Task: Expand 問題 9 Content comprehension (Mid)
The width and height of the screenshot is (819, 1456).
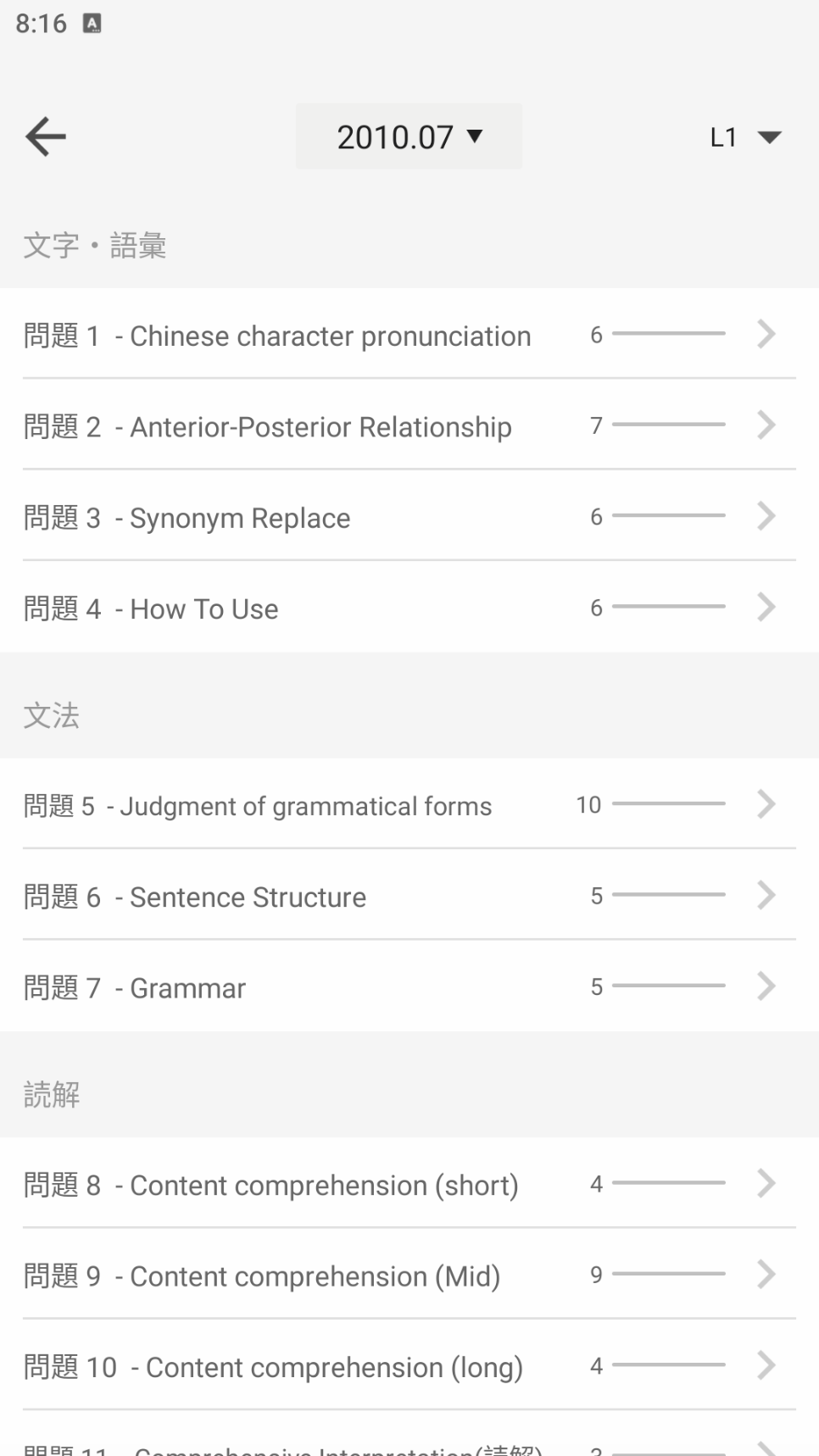Action: 766,1274
